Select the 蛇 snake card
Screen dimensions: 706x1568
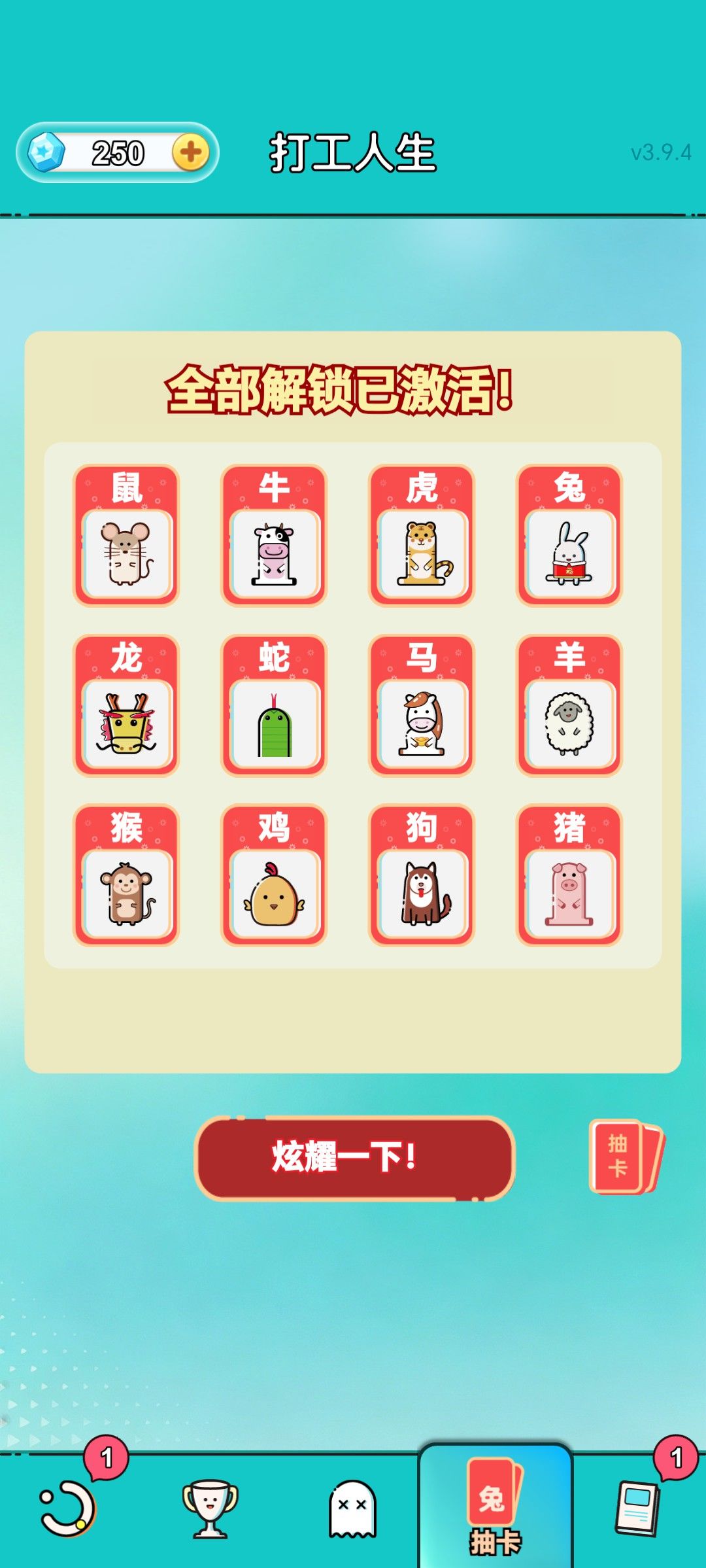[x=274, y=705]
